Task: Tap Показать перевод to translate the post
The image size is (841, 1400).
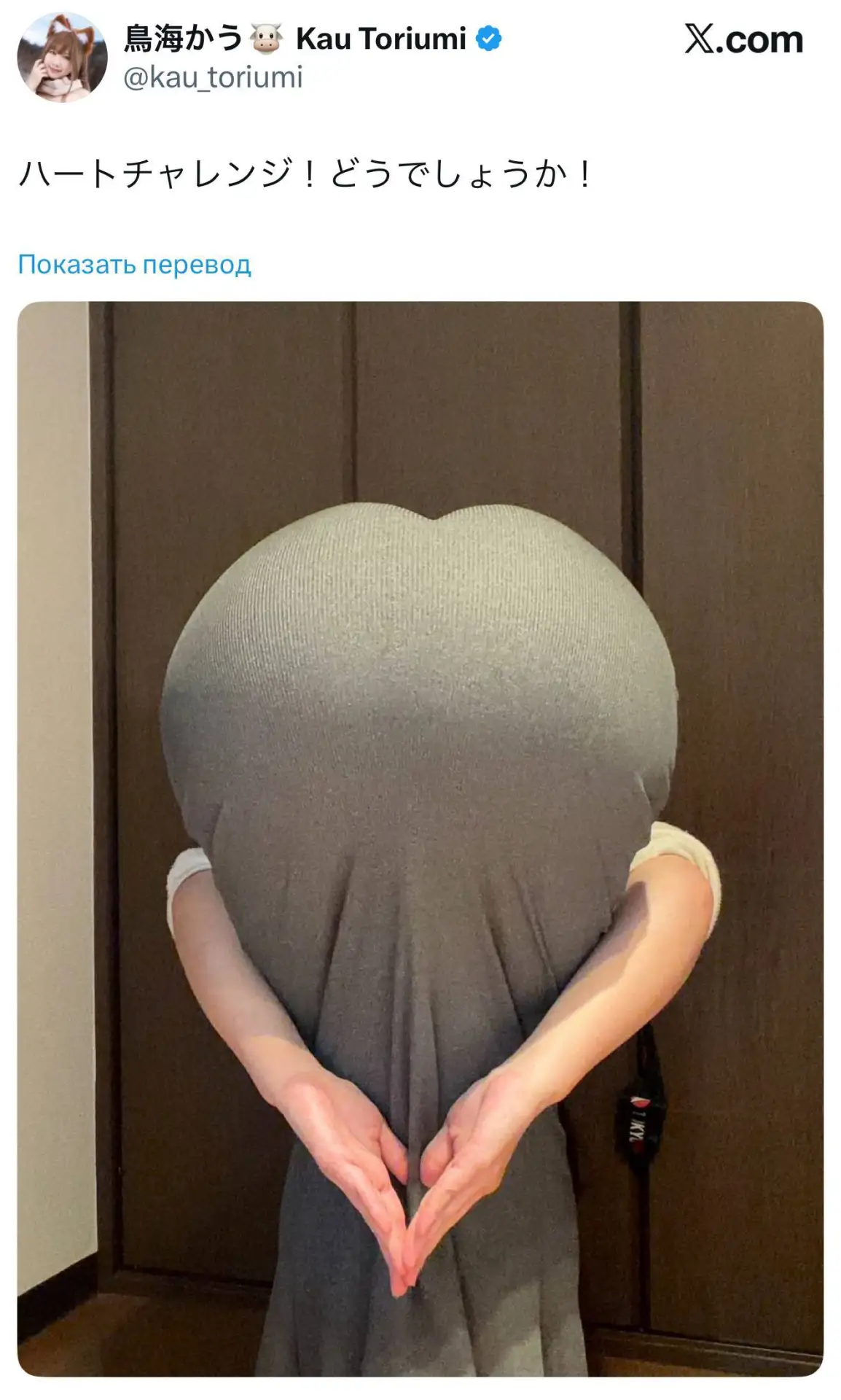Action: coord(134,264)
